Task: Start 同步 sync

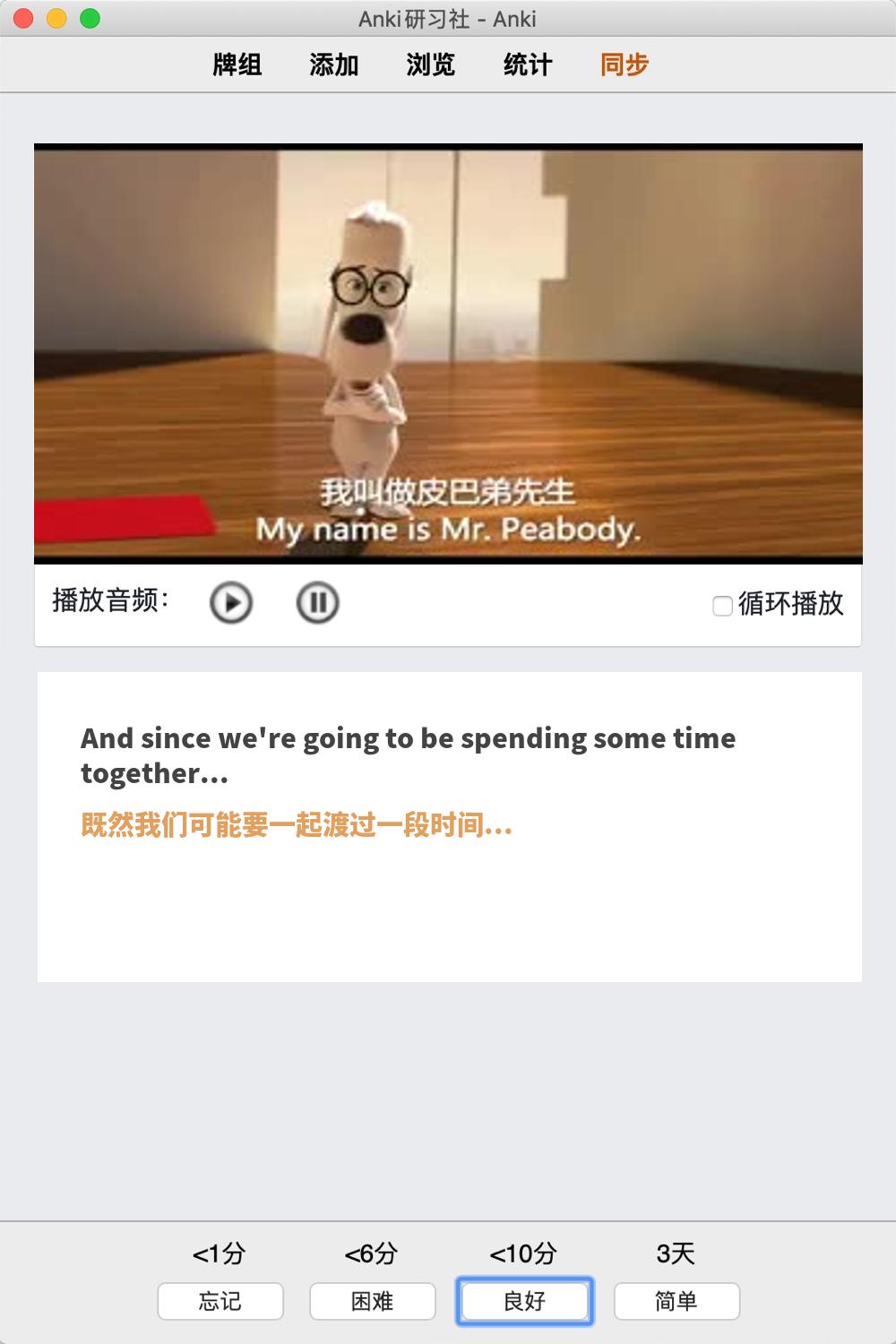Action: (x=625, y=65)
